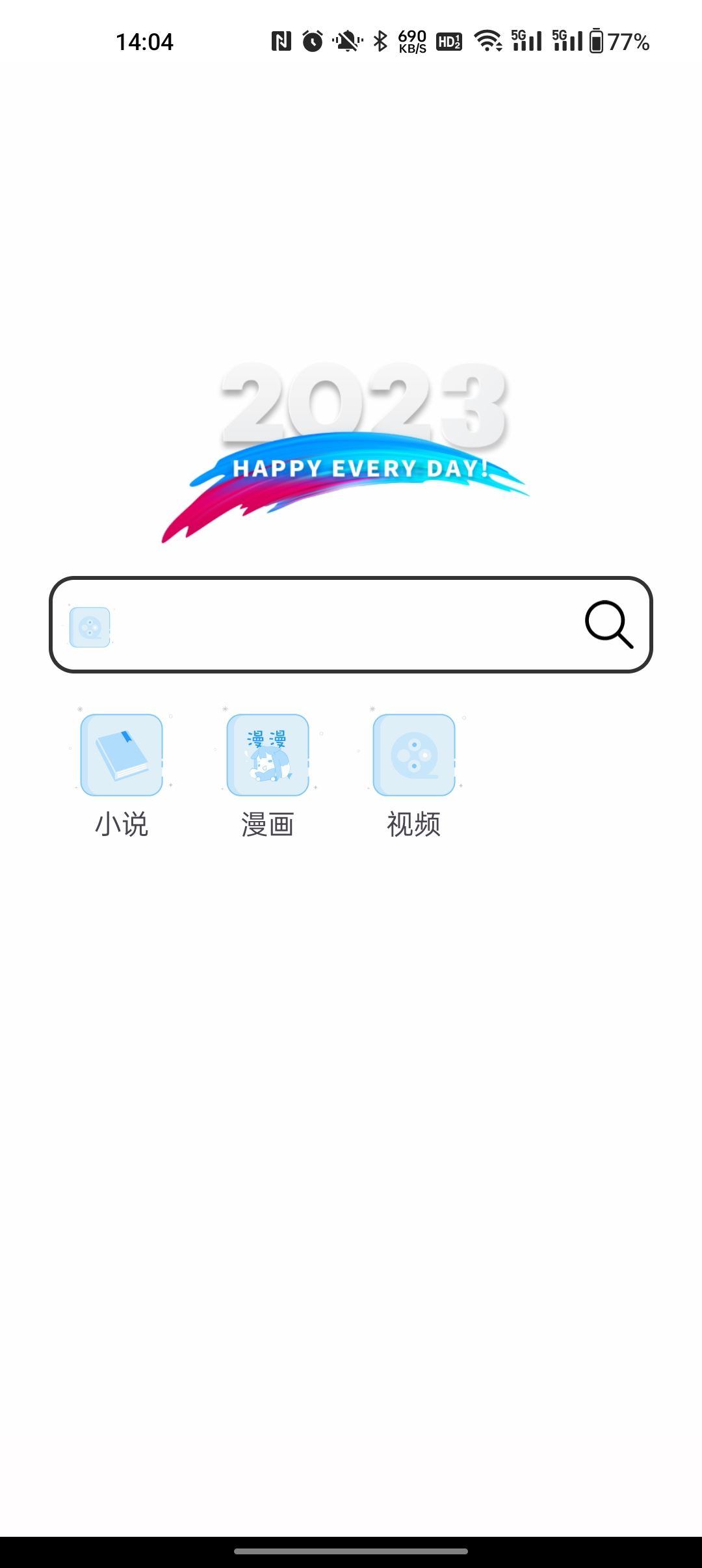The height and width of the screenshot is (1568, 702).
Task: Open the source-type icon inside search box
Action: coord(90,627)
